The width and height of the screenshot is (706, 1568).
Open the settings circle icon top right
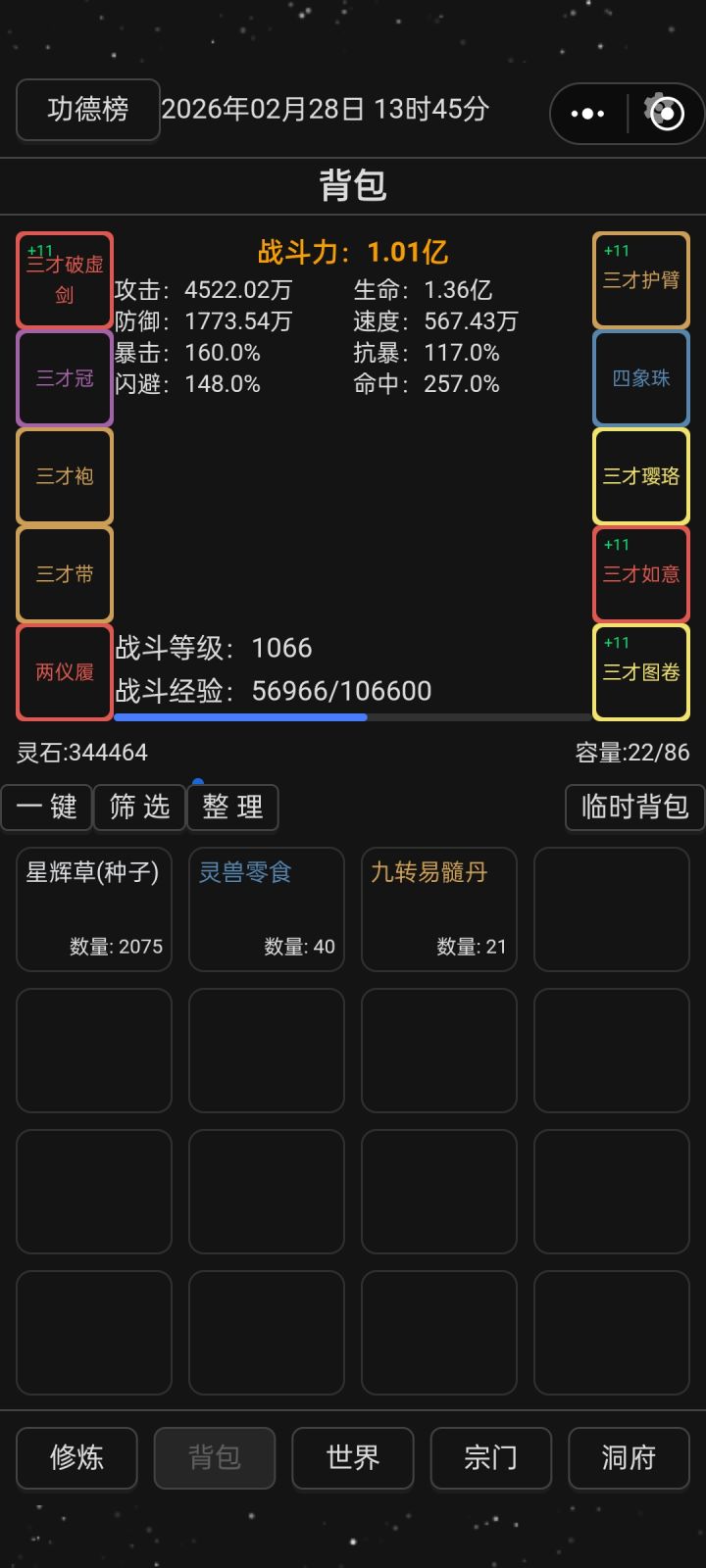tap(666, 113)
